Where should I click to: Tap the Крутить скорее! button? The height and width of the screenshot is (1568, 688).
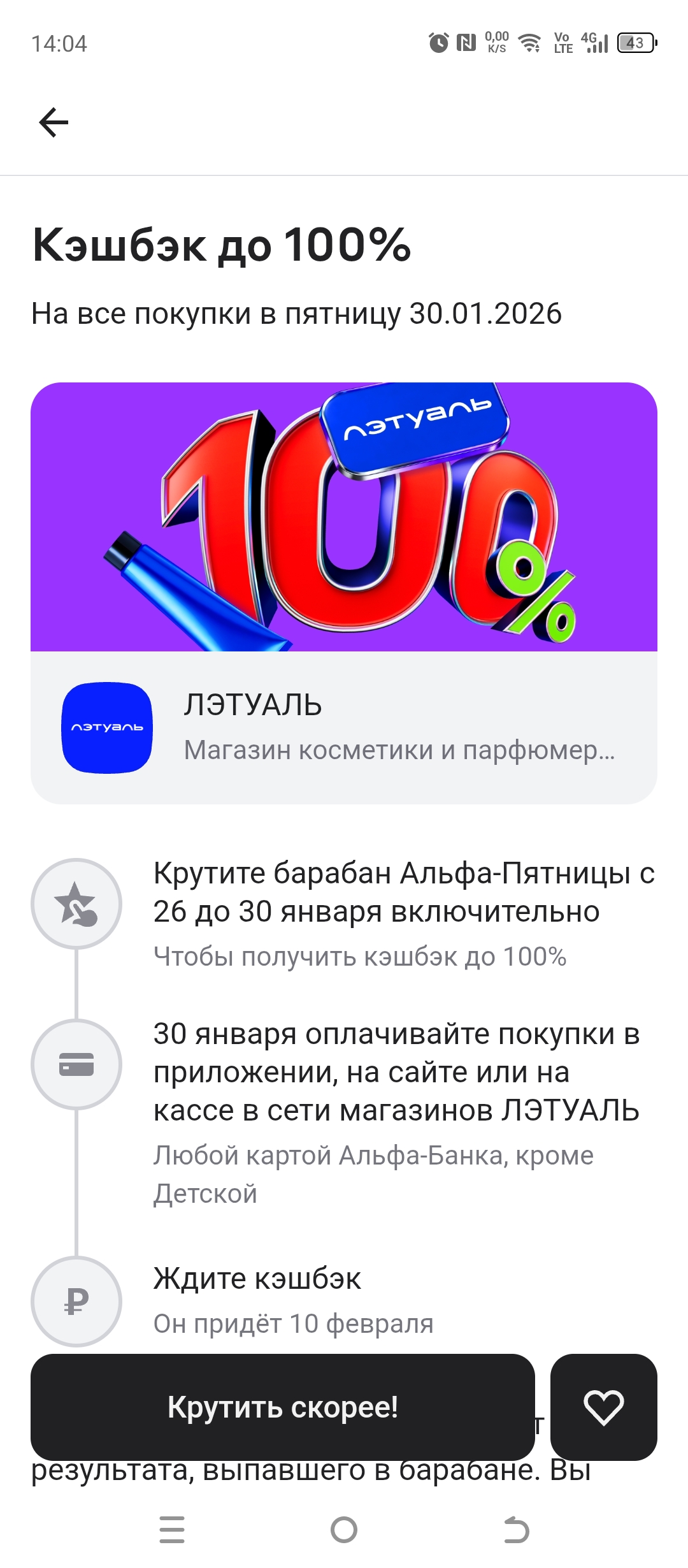[282, 1407]
